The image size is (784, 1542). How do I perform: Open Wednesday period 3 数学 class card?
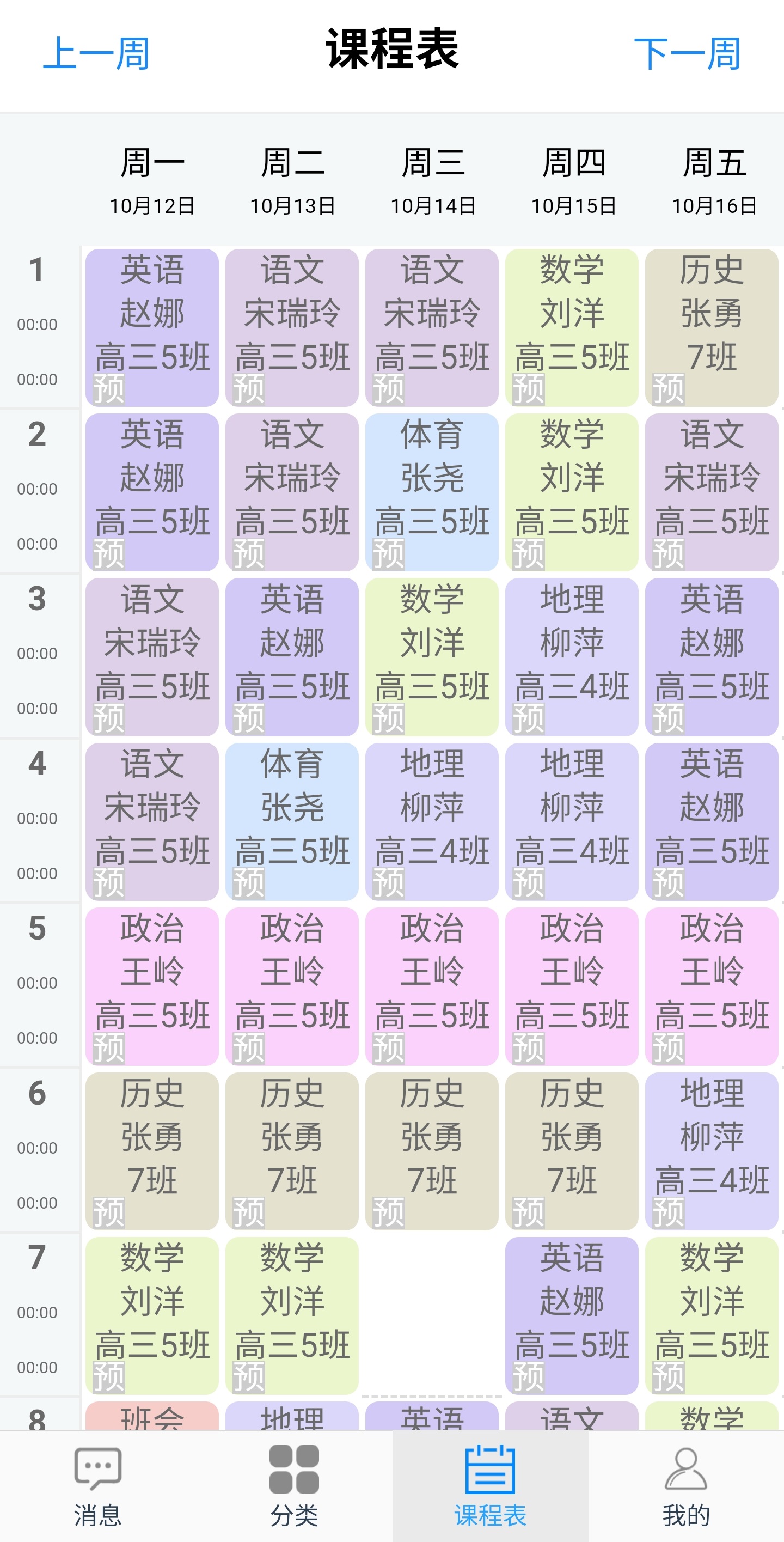pos(432,657)
